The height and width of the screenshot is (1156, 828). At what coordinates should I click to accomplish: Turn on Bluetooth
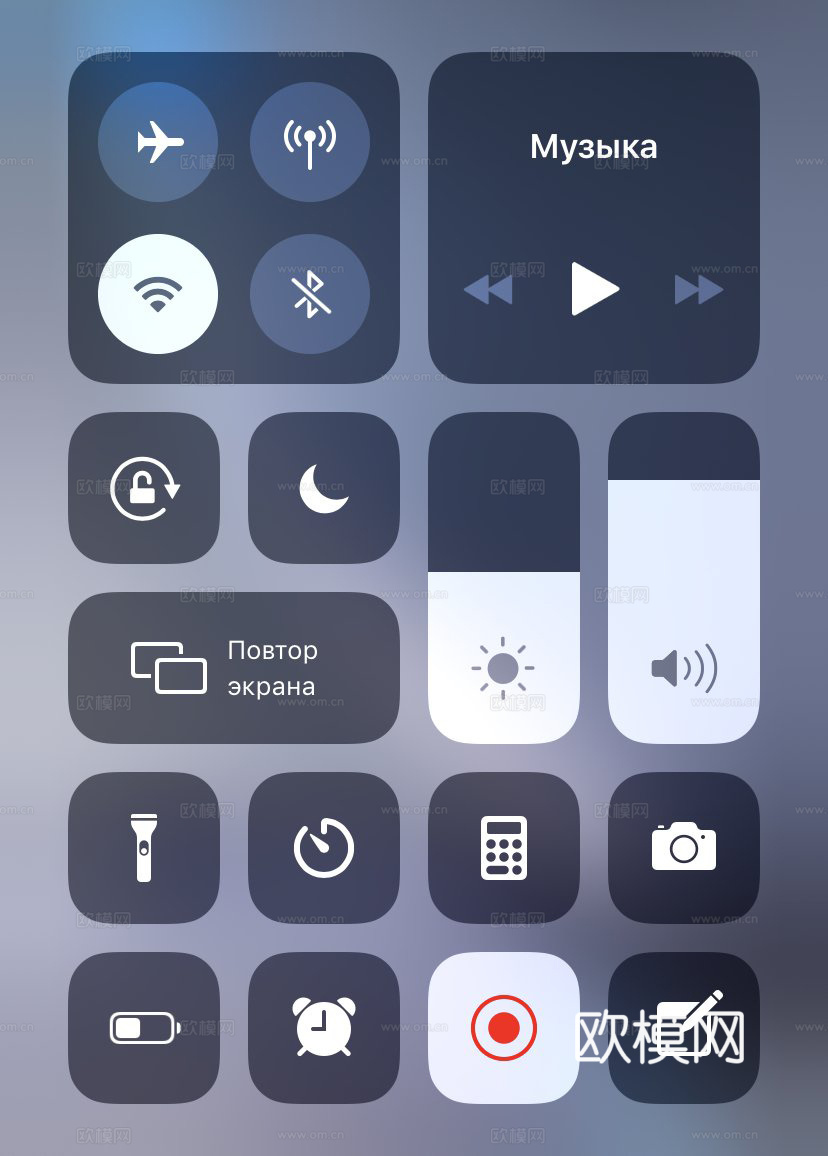click(310, 294)
